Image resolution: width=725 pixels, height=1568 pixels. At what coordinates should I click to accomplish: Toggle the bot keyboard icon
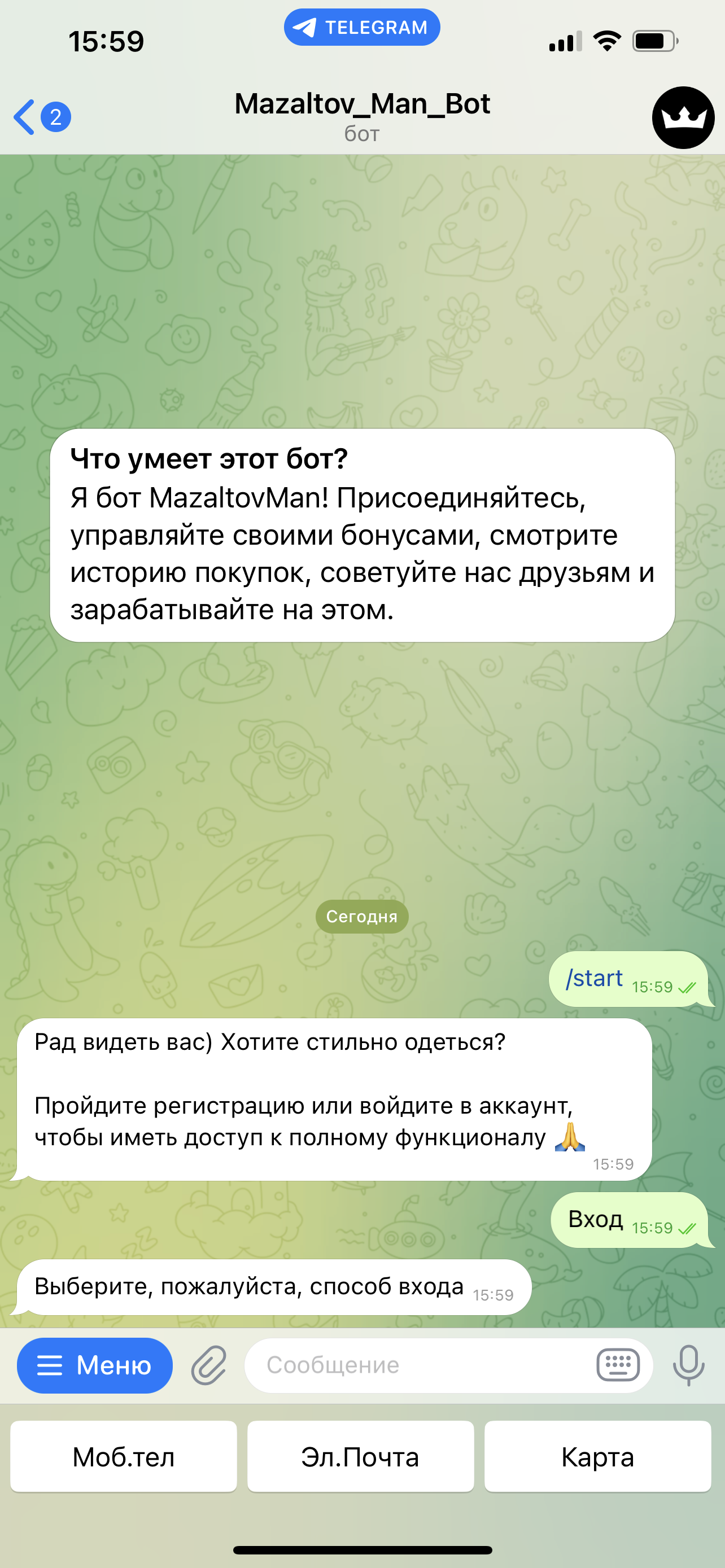tap(618, 1365)
